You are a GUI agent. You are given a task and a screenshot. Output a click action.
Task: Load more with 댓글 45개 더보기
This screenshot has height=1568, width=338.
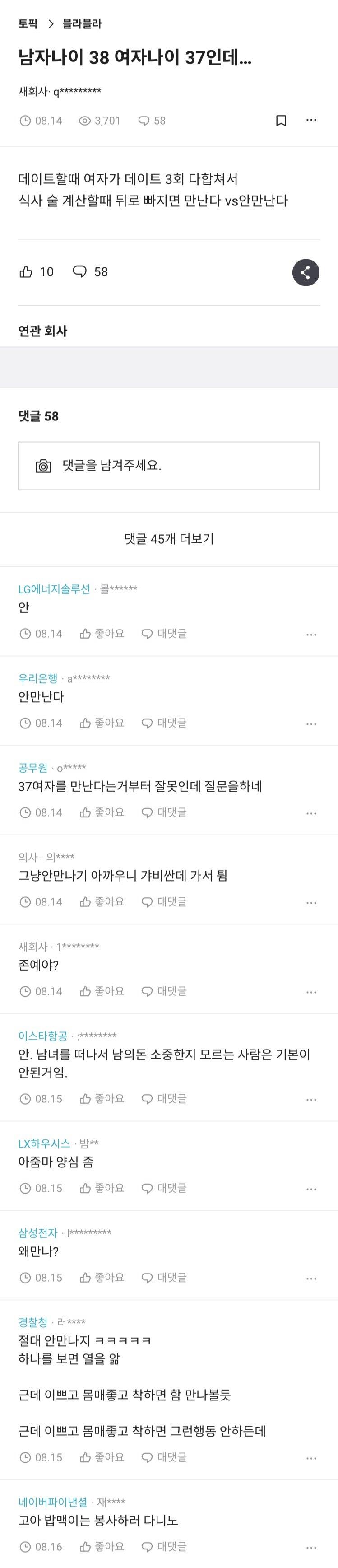(x=169, y=539)
